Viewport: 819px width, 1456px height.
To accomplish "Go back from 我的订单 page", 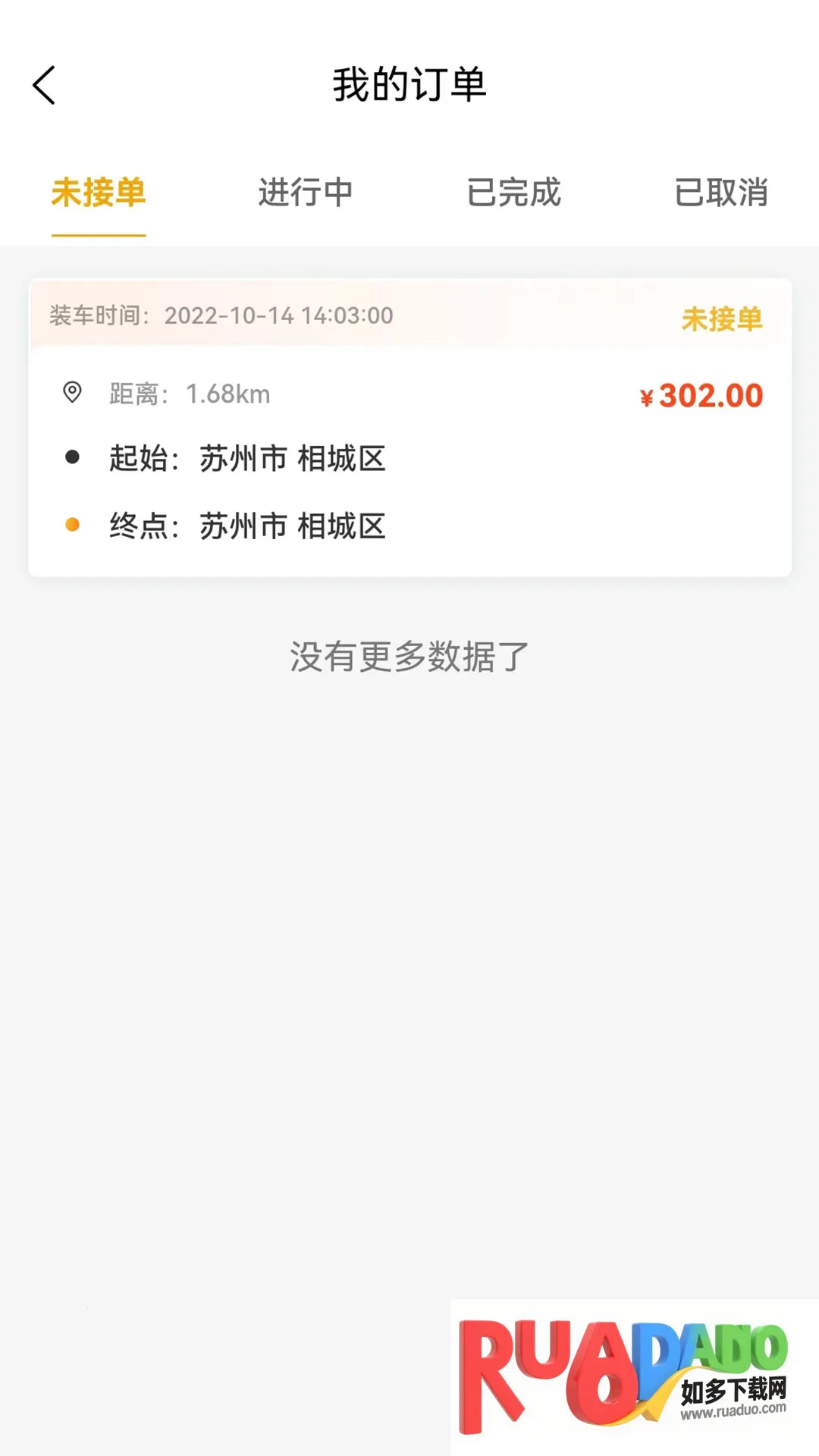I will [x=44, y=85].
